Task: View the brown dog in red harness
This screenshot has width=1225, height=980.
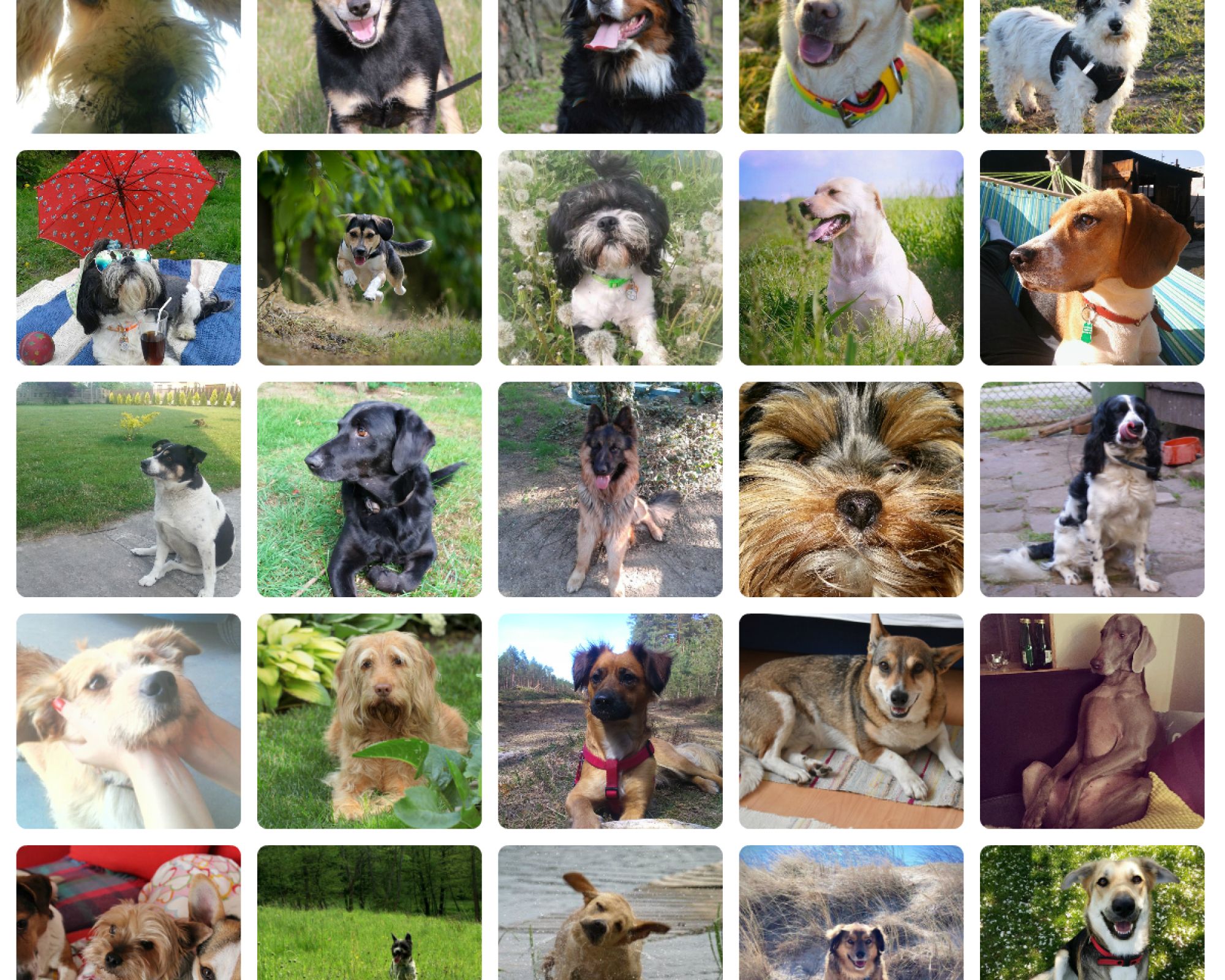Action: [x=610, y=721]
